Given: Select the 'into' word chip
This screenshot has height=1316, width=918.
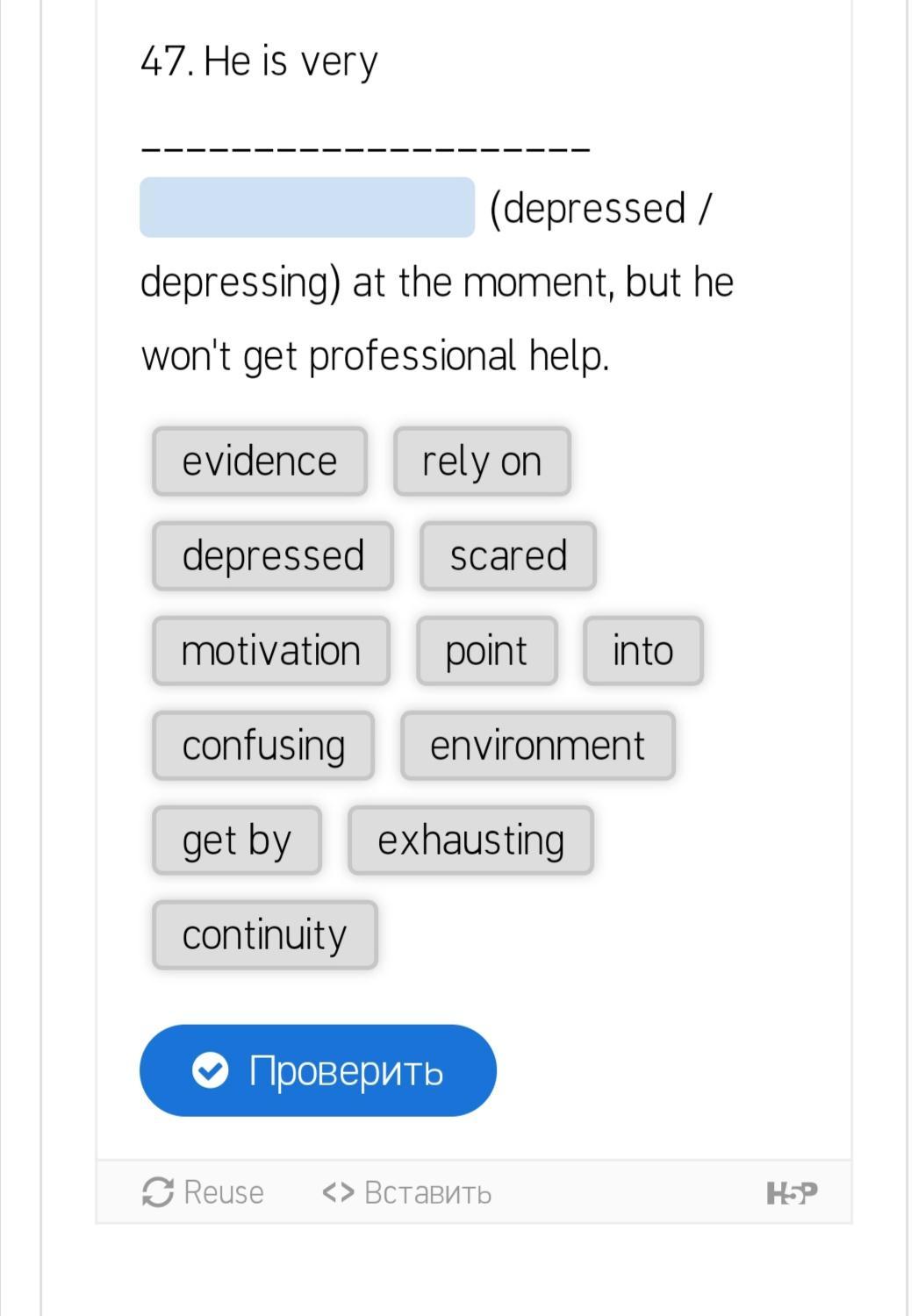Looking at the screenshot, I should coord(642,651).
